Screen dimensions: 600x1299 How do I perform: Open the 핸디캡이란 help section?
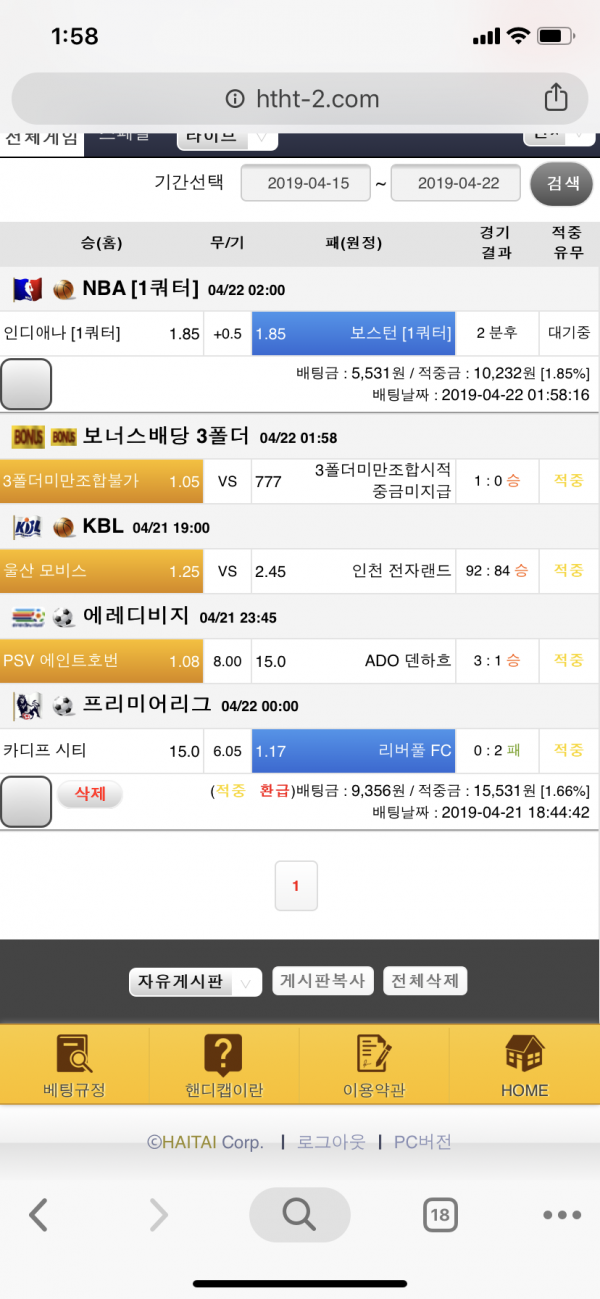pyautogui.click(x=224, y=1068)
